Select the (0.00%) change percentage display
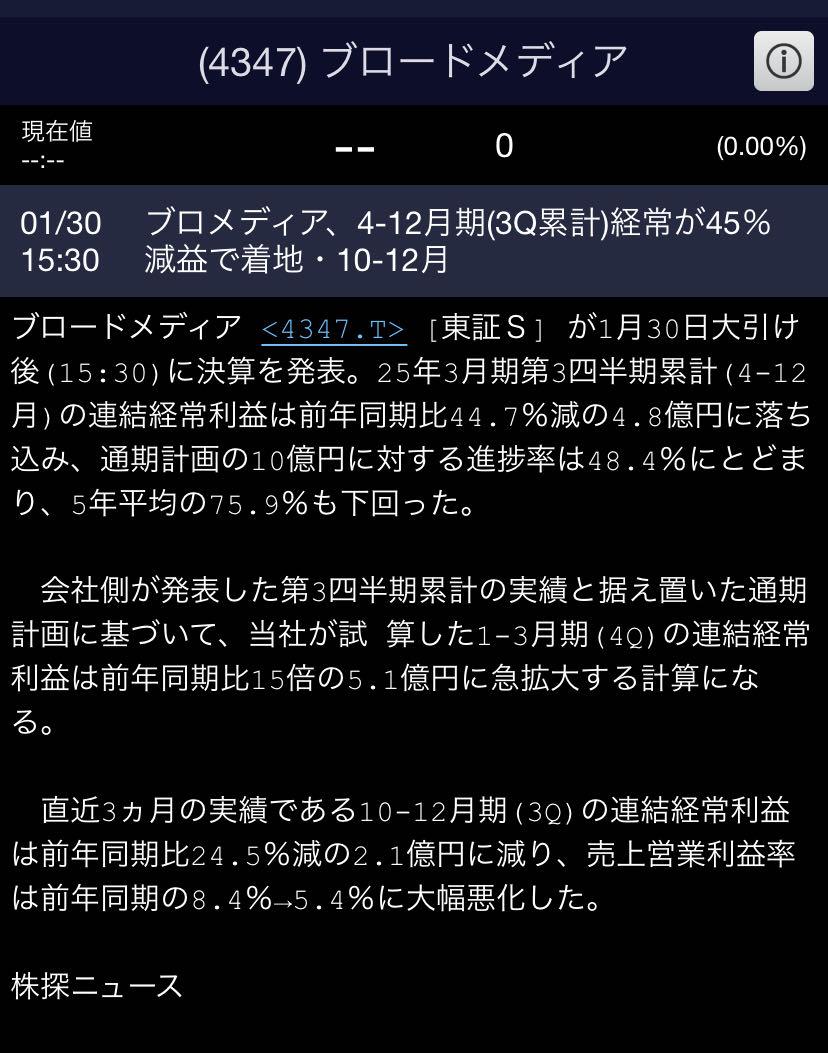Screen dimensions: 828x1053 click(x=760, y=147)
